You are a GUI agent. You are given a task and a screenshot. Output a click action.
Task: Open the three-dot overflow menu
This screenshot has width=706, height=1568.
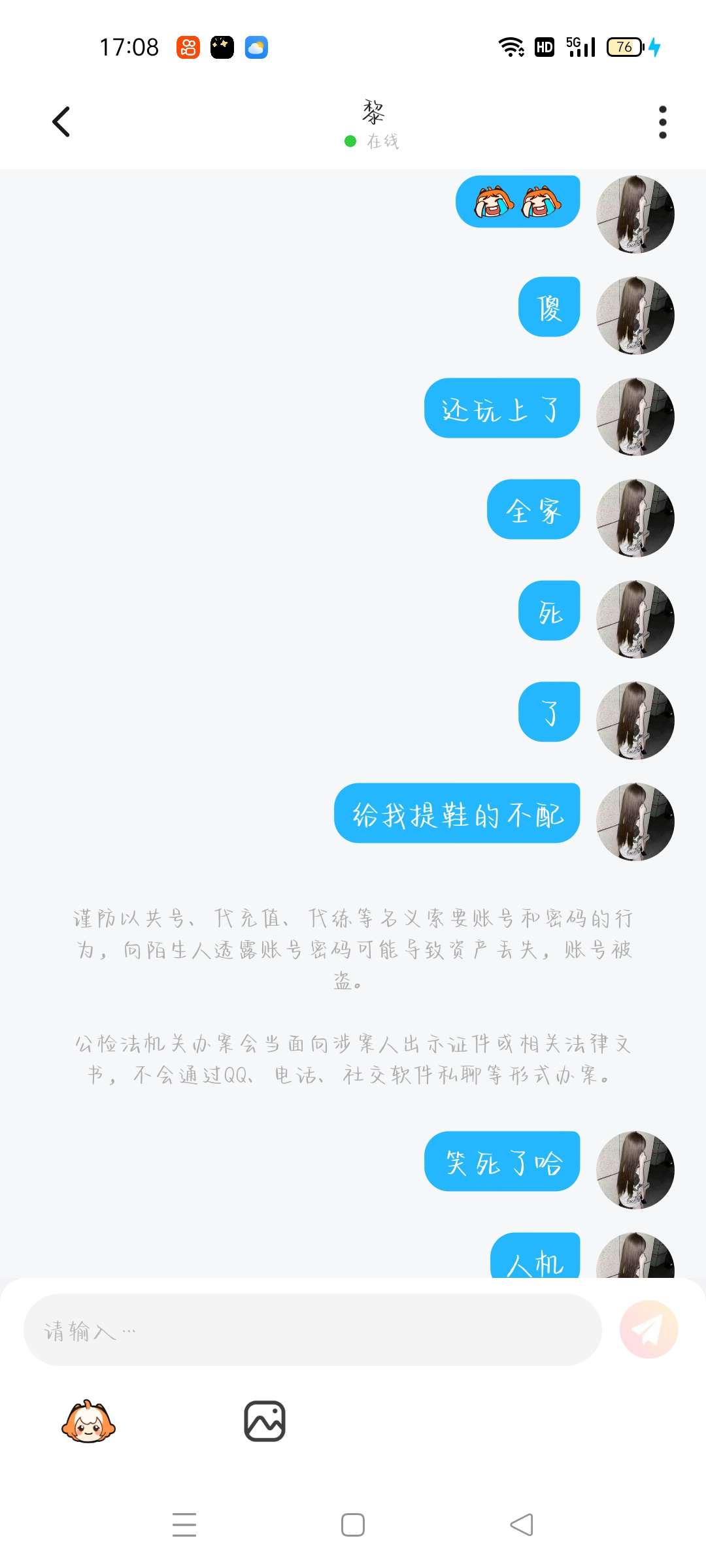click(x=662, y=122)
